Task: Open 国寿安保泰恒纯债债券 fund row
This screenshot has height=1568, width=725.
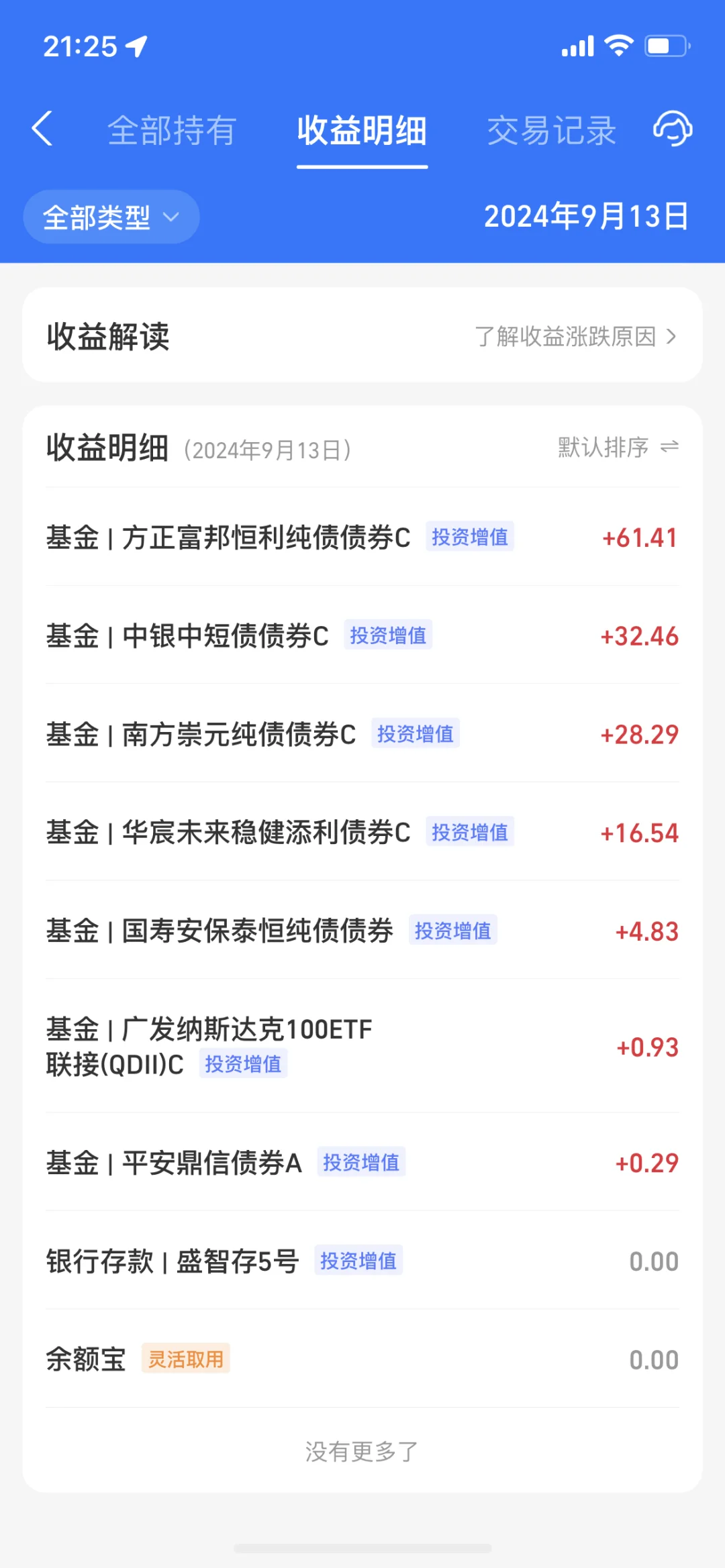Action: [362, 930]
